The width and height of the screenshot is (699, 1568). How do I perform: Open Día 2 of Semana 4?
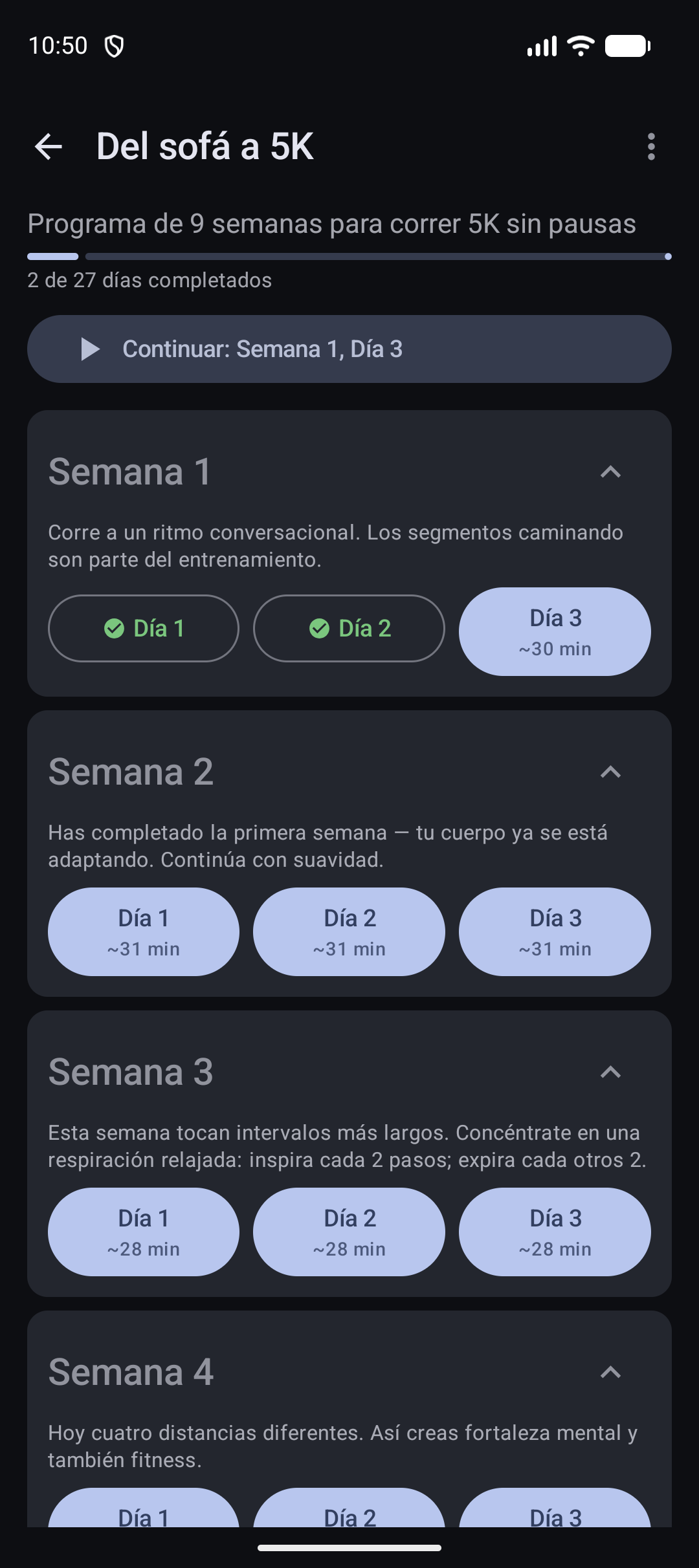coord(349,1508)
